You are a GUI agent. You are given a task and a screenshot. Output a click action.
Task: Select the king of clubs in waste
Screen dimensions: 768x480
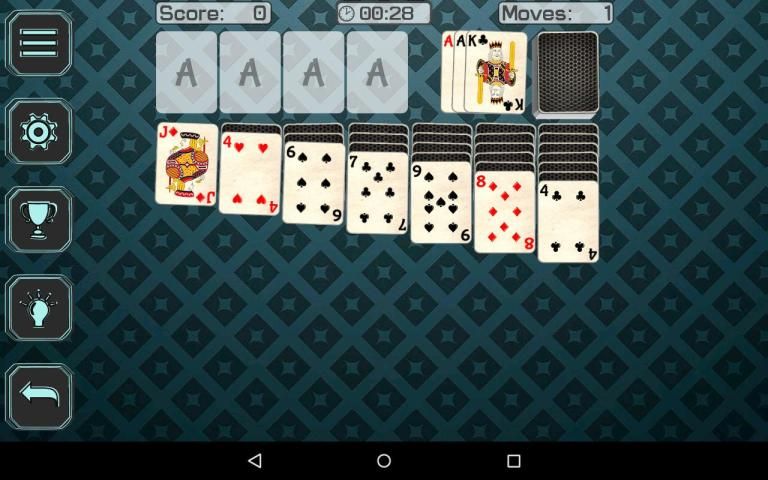pos(496,72)
